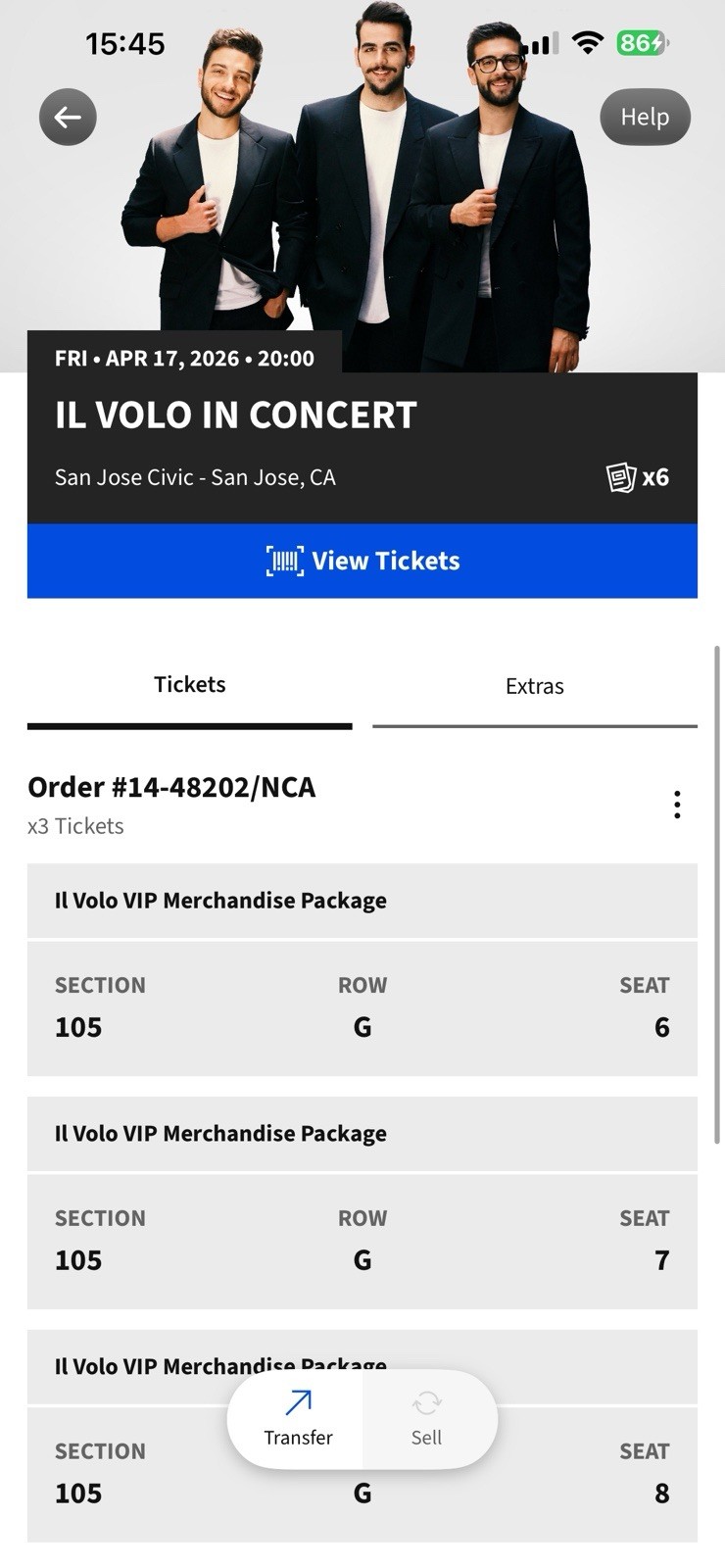Tap the Help button
The image size is (725, 1568).
[x=645, y=117]
